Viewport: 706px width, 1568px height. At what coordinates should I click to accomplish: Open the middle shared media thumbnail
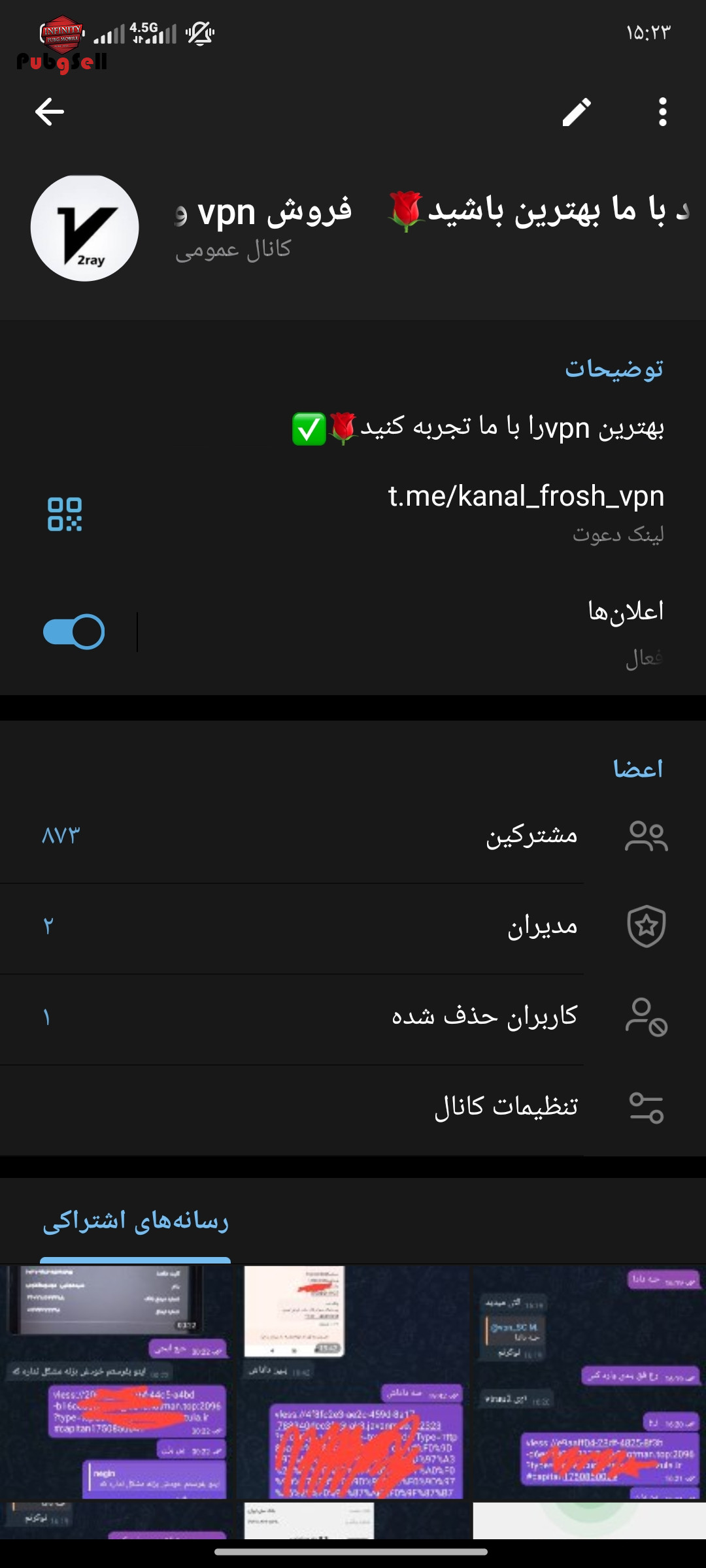coord(353,1382)
